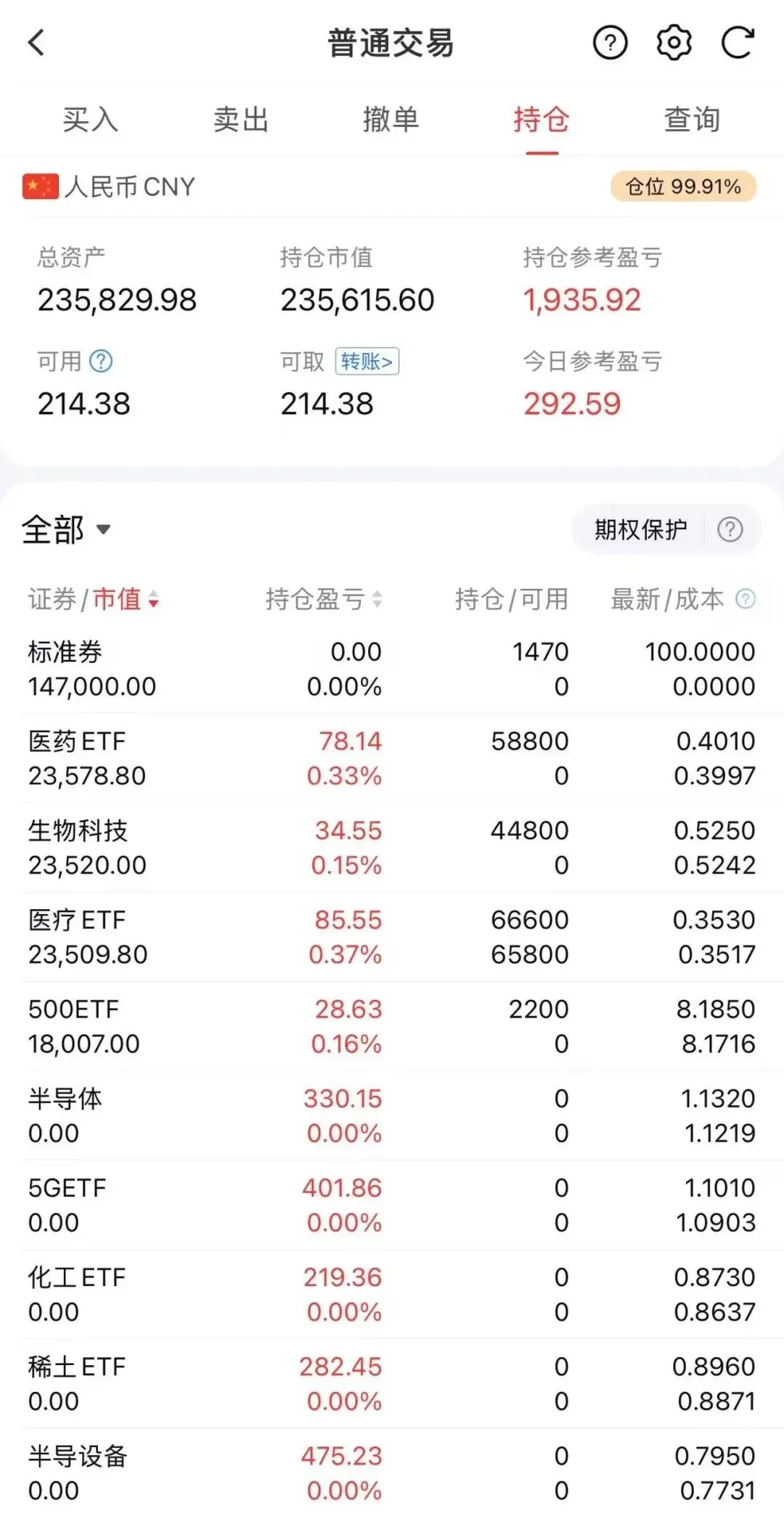This screenshot has height=1514, width=784.
Task: Switch to the 买入 tab
Action: (x=90, y=120)
